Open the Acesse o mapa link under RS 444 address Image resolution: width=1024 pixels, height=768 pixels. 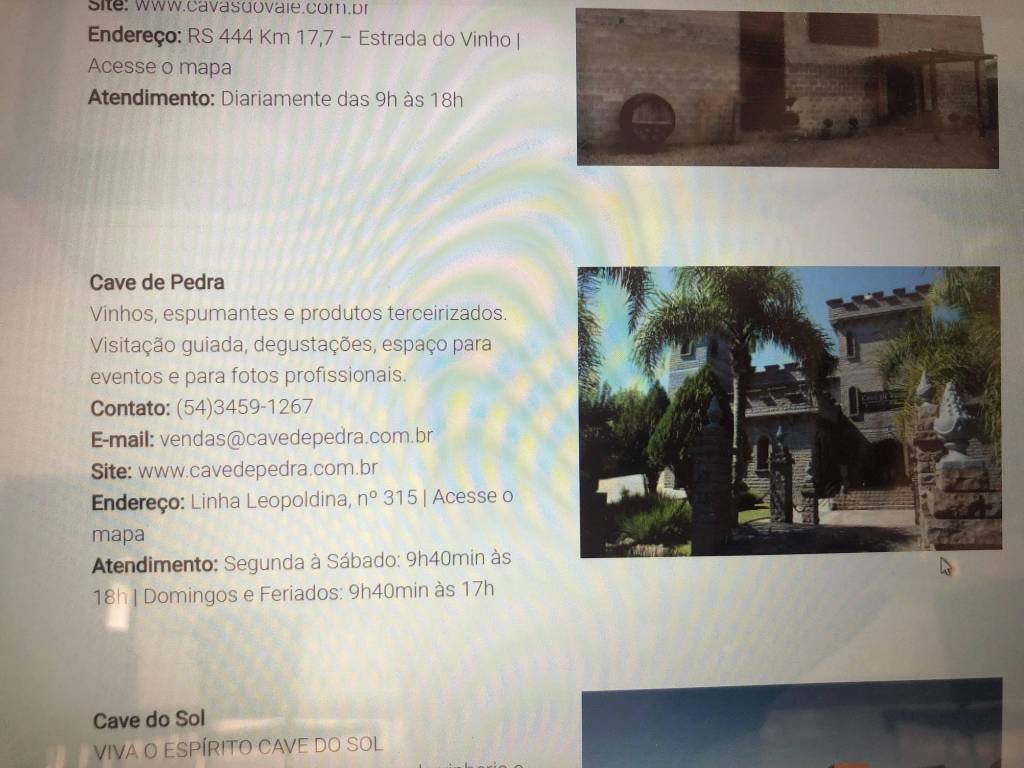tap(159, 67)
